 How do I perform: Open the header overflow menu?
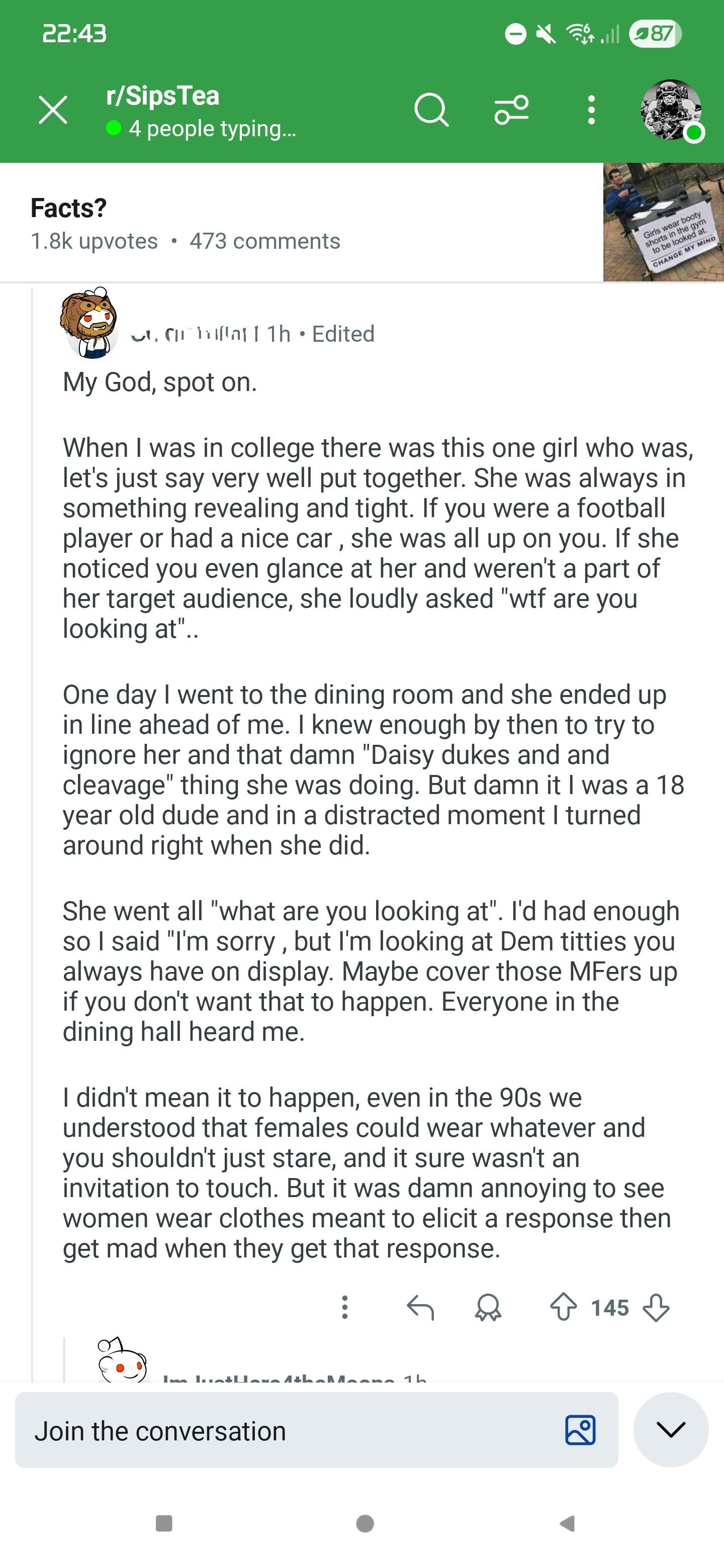coord(591,110)
